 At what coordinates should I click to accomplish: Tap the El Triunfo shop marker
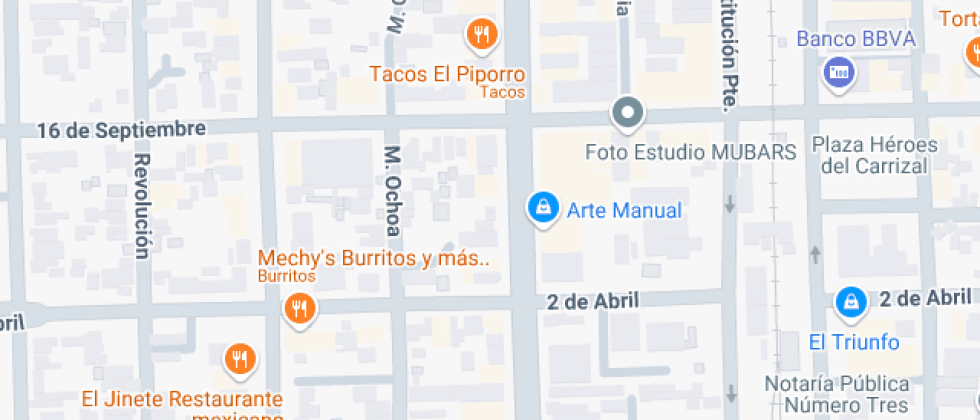[851, 302]
